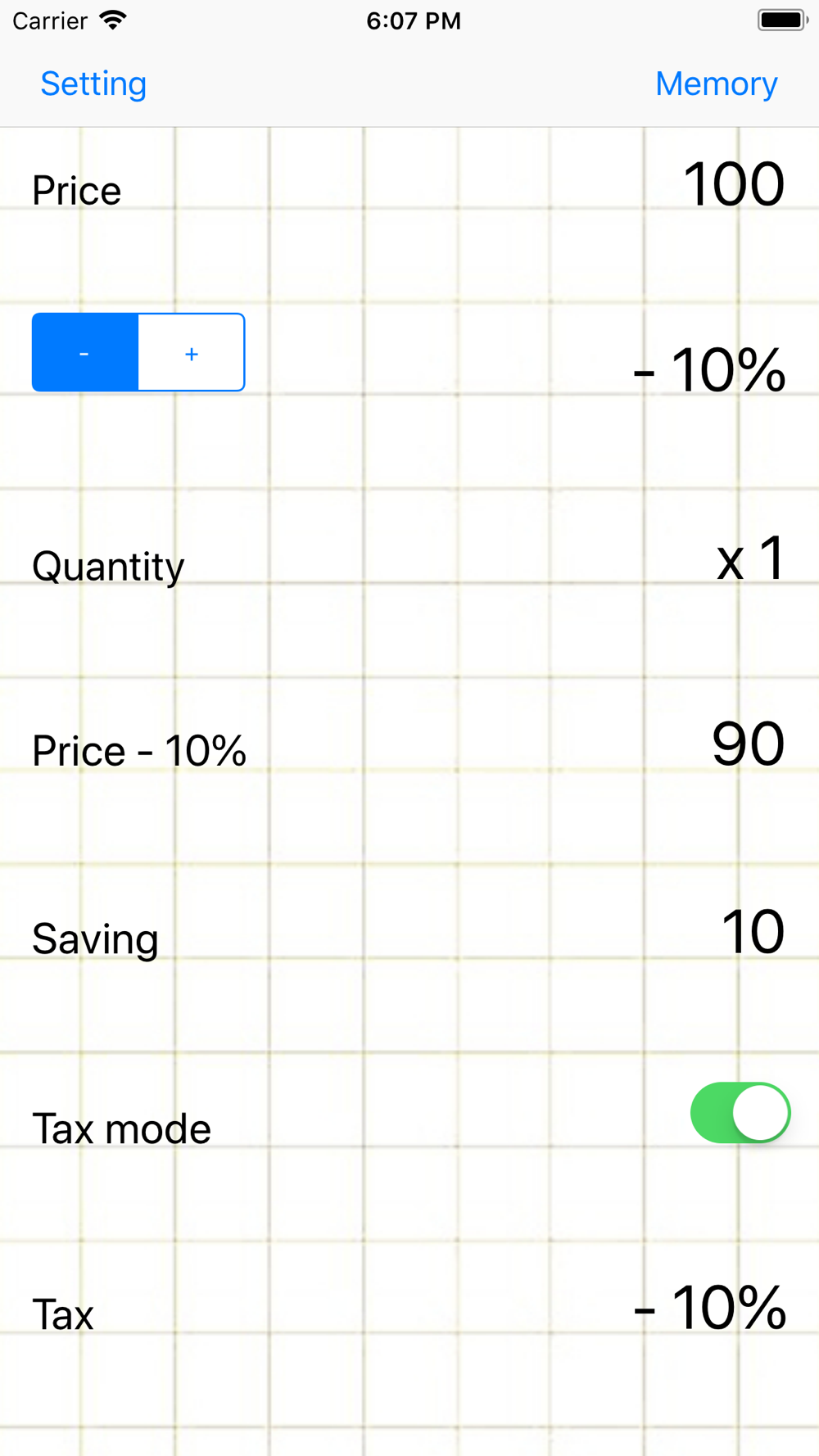Turn off the Tax mode switch
The width and height of the screenshot is (819, 1456).
[740, 1113]
